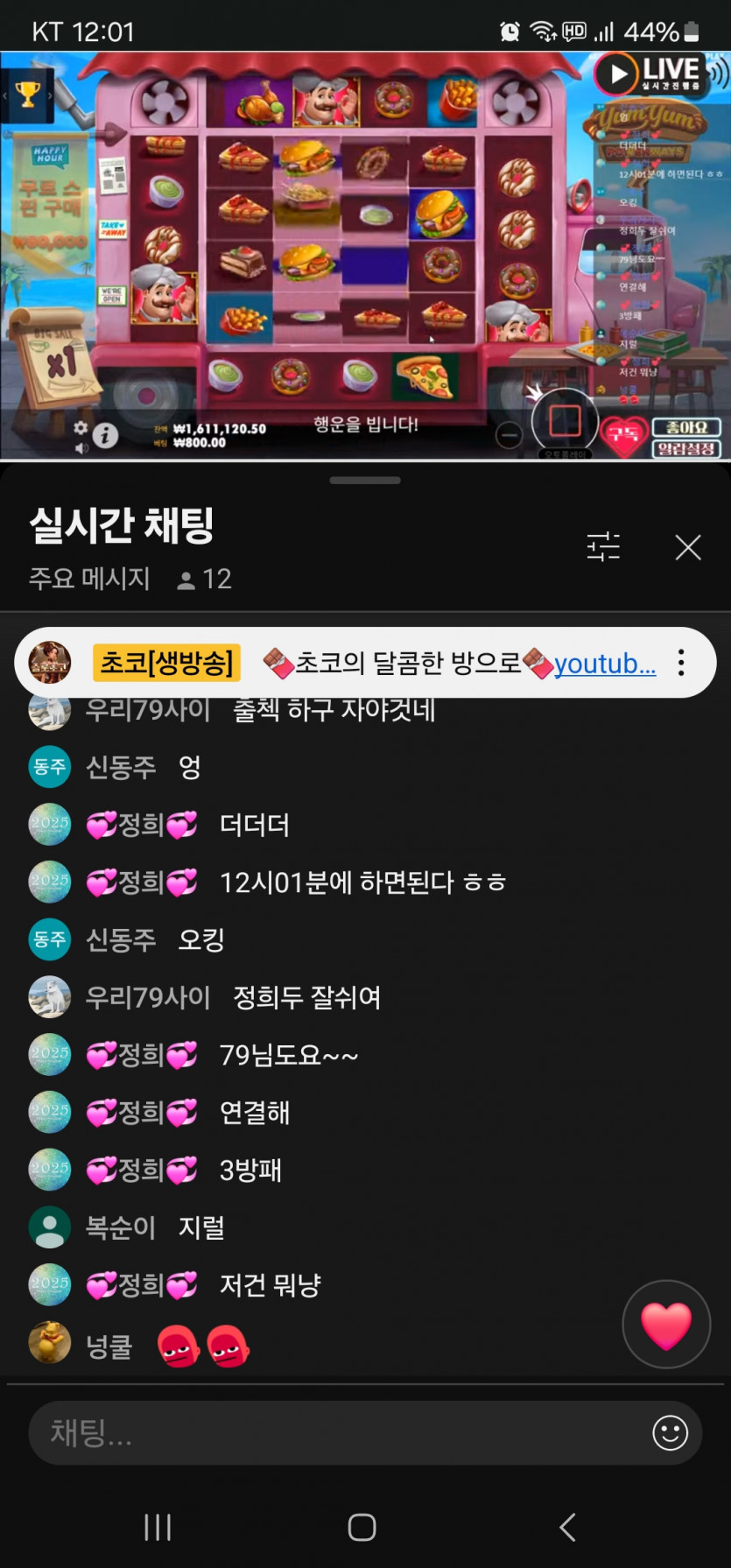The width and height of the screenshot is (731, 1568).
Task: Send a heart reaction
Action: click(x=666, y=1325)
